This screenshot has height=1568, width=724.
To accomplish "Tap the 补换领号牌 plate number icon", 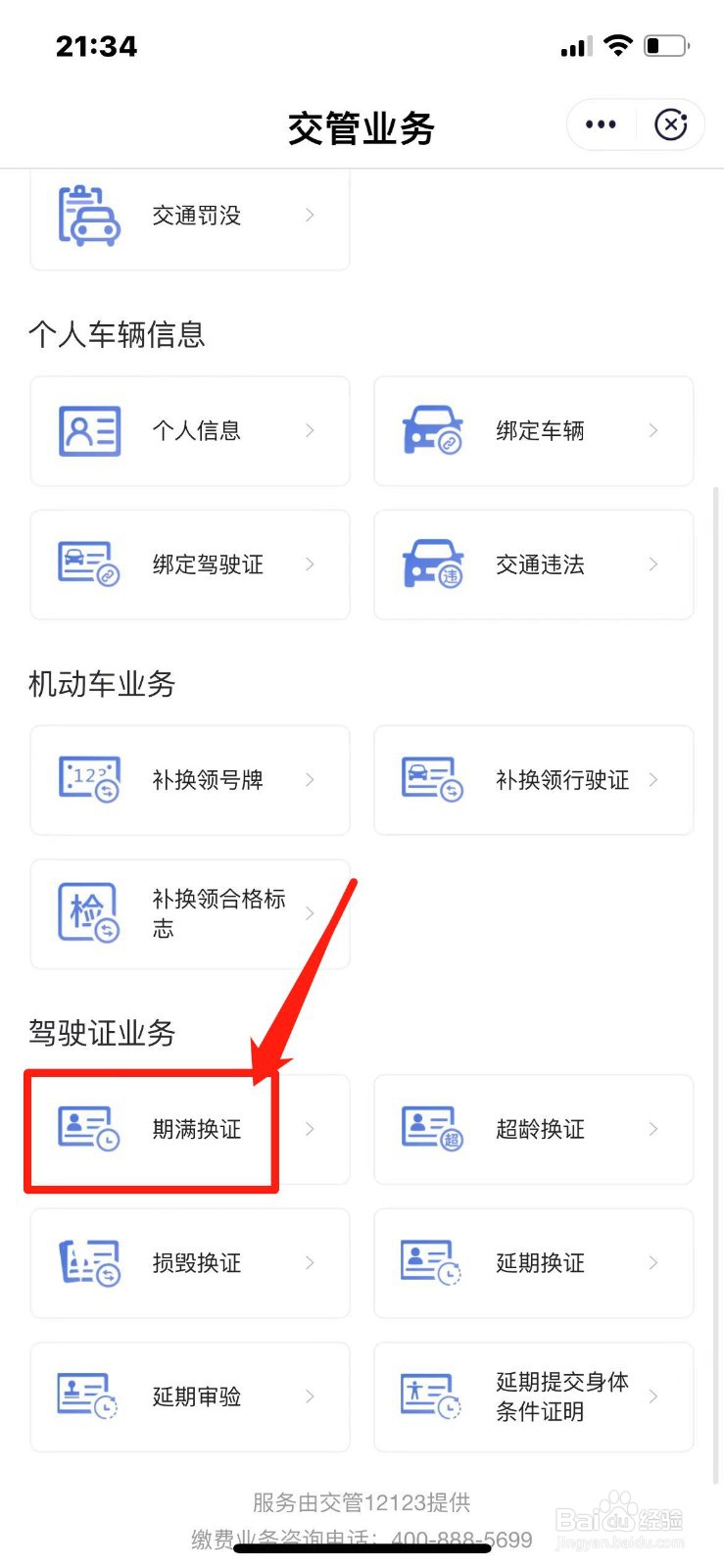I will click(x=88, y=779).
